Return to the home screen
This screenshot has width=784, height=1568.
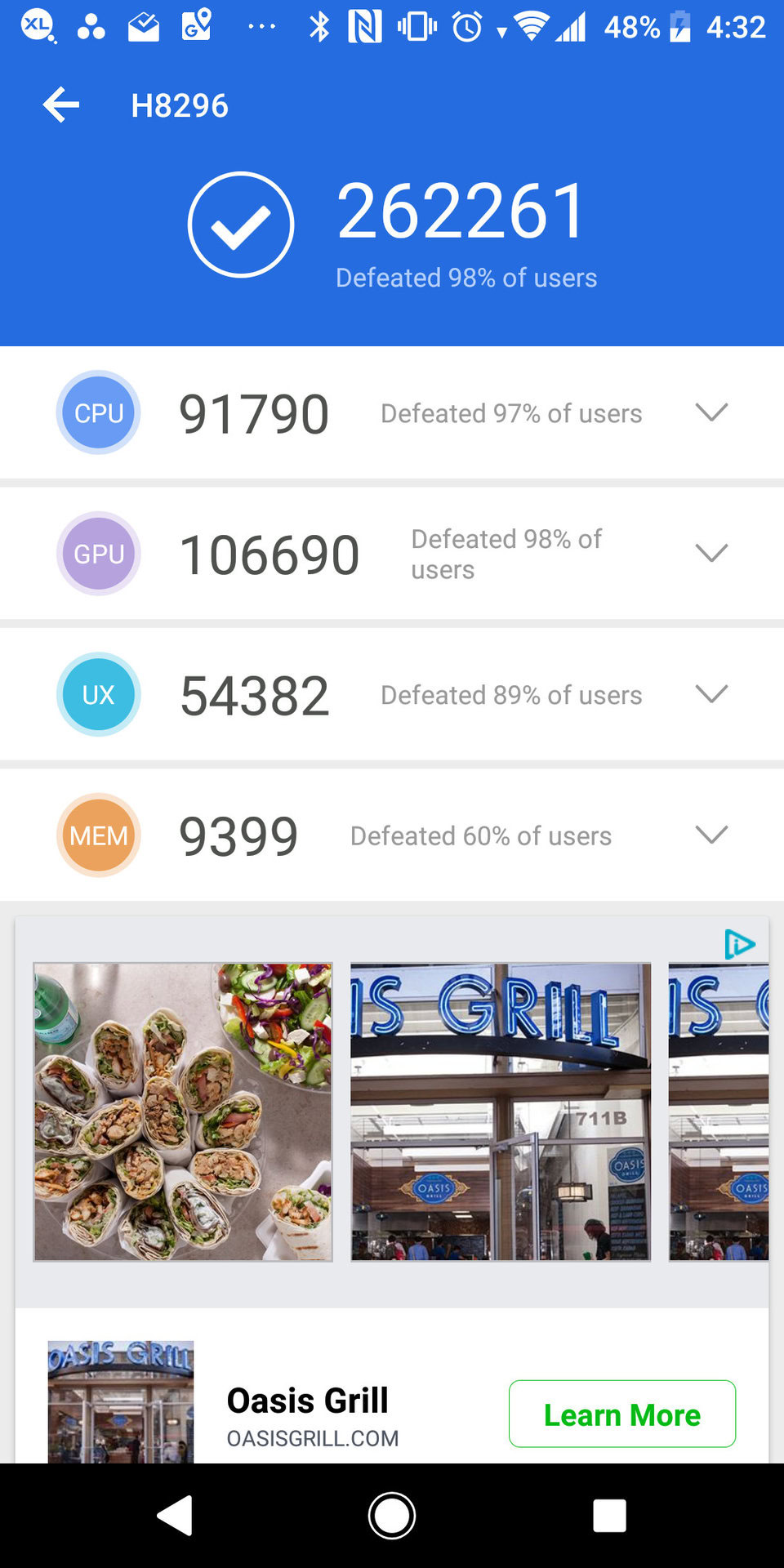392,1516
